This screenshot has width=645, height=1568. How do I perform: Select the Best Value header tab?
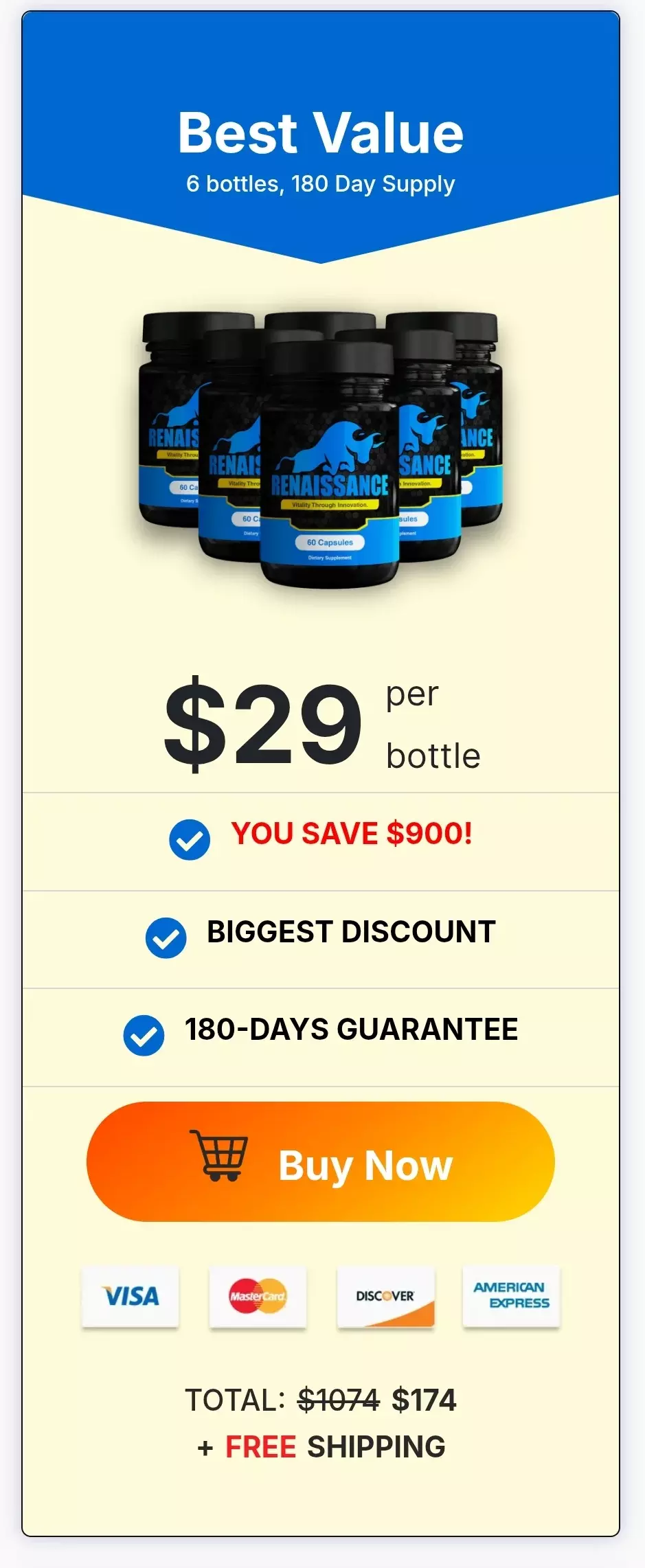(x=322, y=132)
